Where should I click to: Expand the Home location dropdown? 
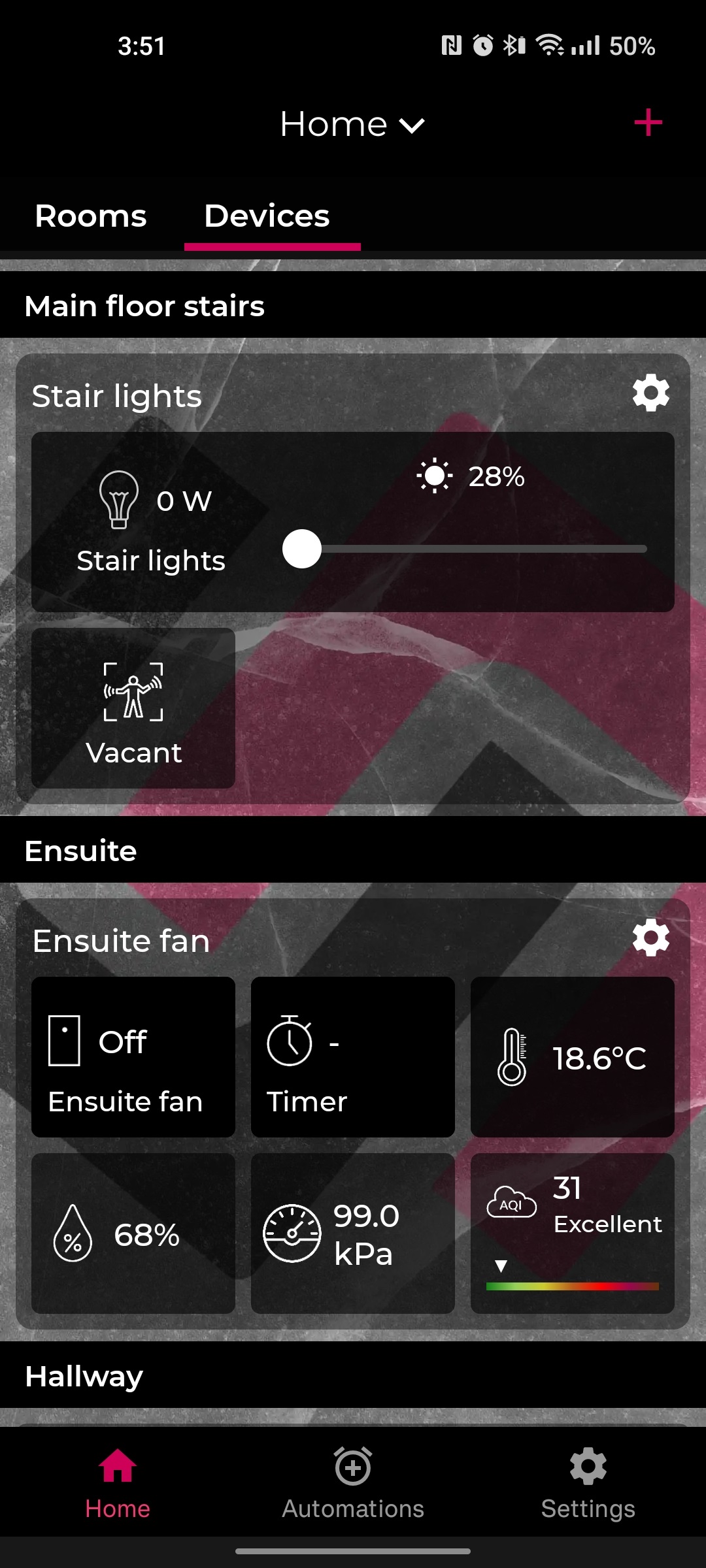pos(352,124)
